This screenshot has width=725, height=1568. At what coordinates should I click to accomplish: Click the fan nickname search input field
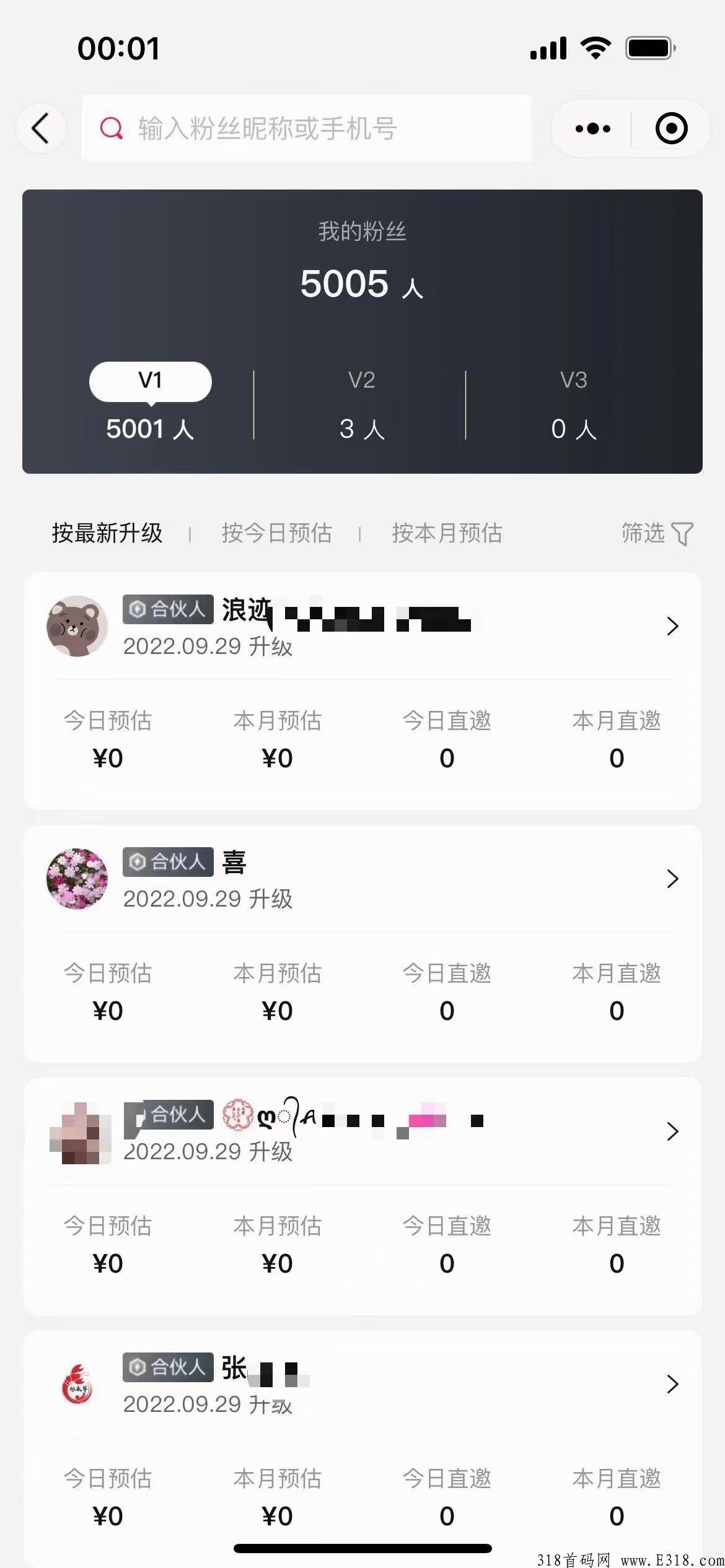[307, 128]
